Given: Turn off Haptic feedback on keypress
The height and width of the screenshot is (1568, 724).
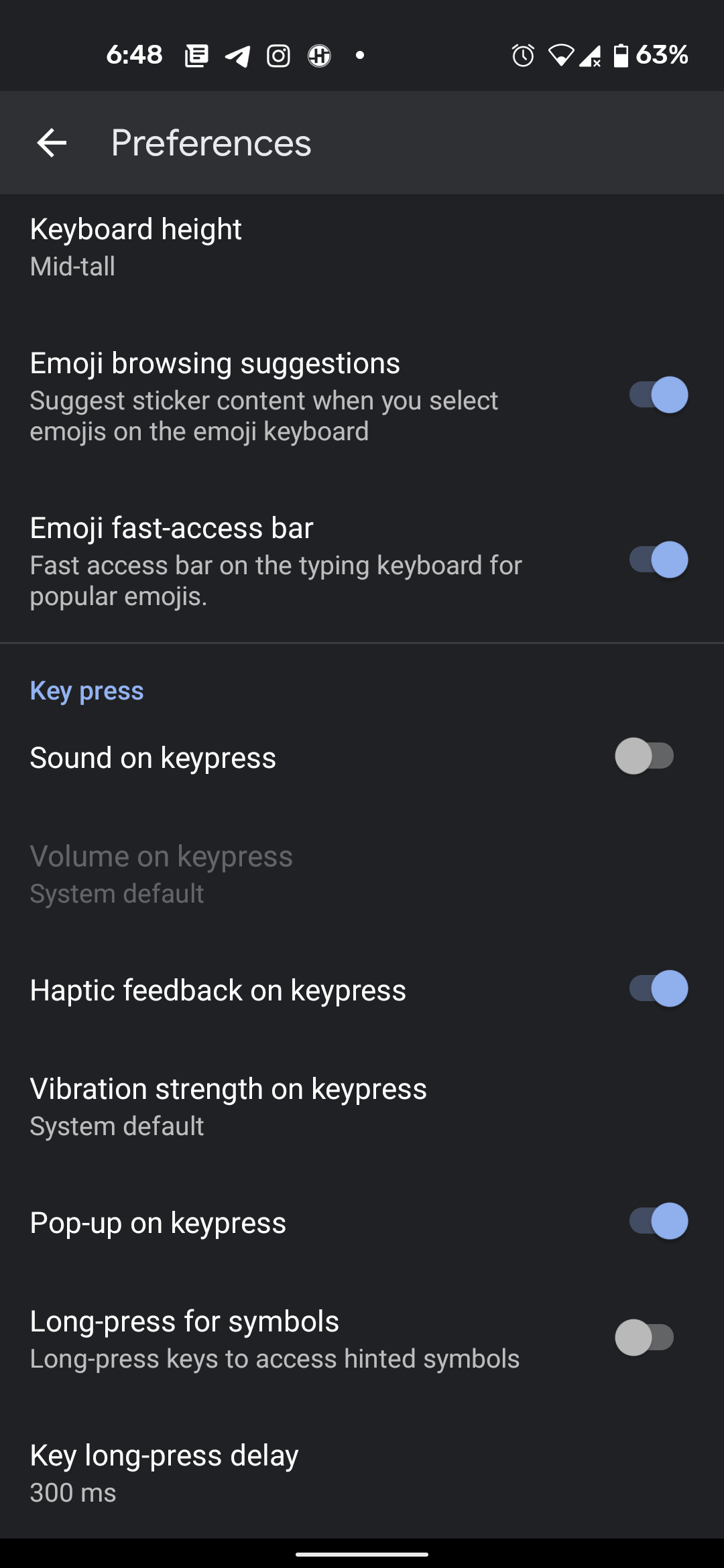Looking at the screenshot, I should [658, 989].
